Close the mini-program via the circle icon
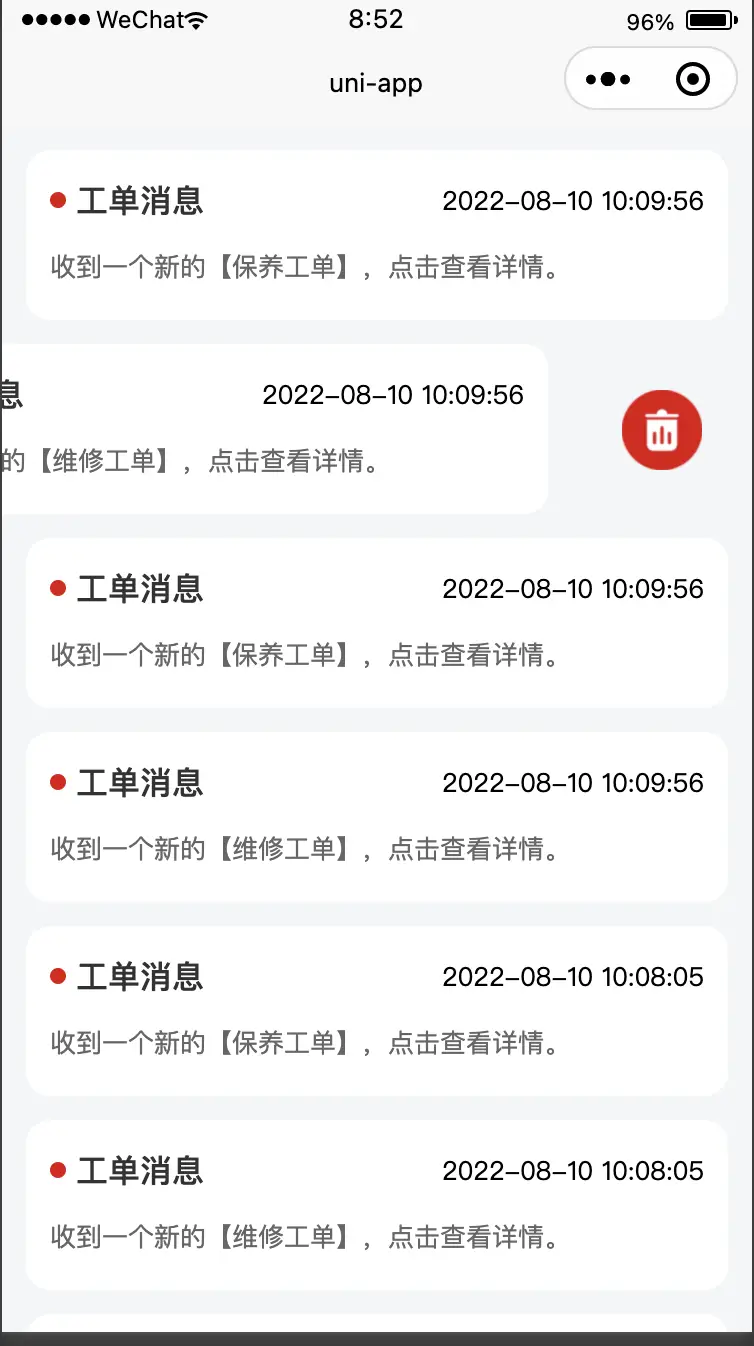This screenshot has height=1346, width=754. pos(693,79)
